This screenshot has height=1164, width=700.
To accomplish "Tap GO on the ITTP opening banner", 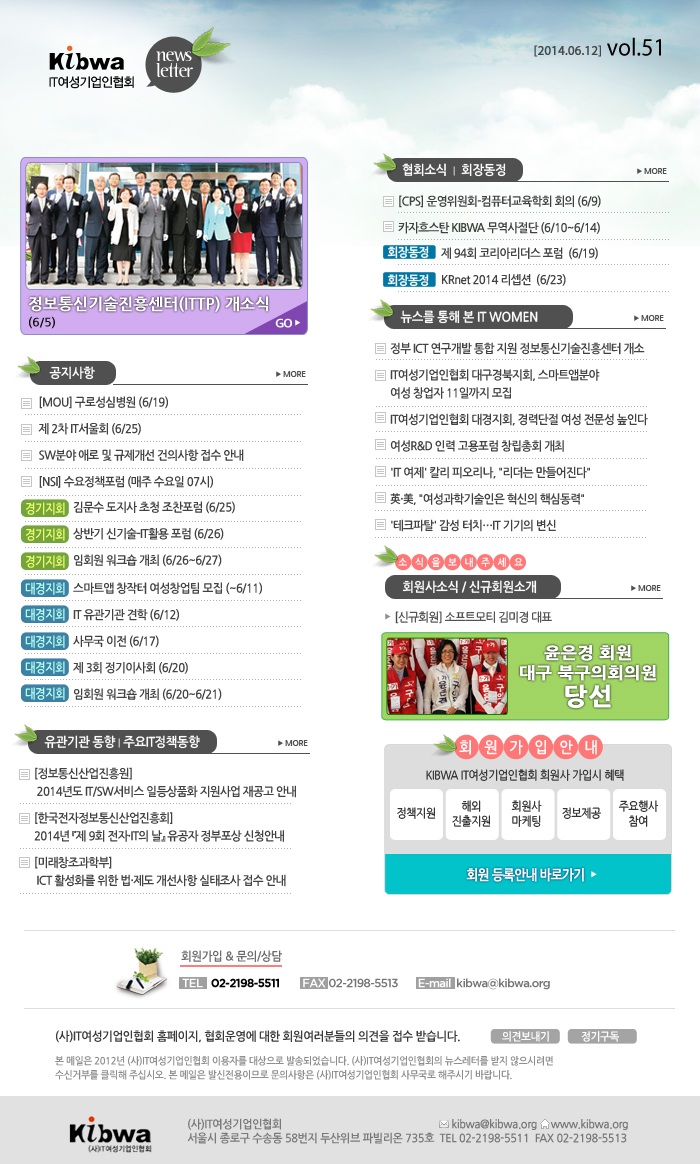I will 287,324.
